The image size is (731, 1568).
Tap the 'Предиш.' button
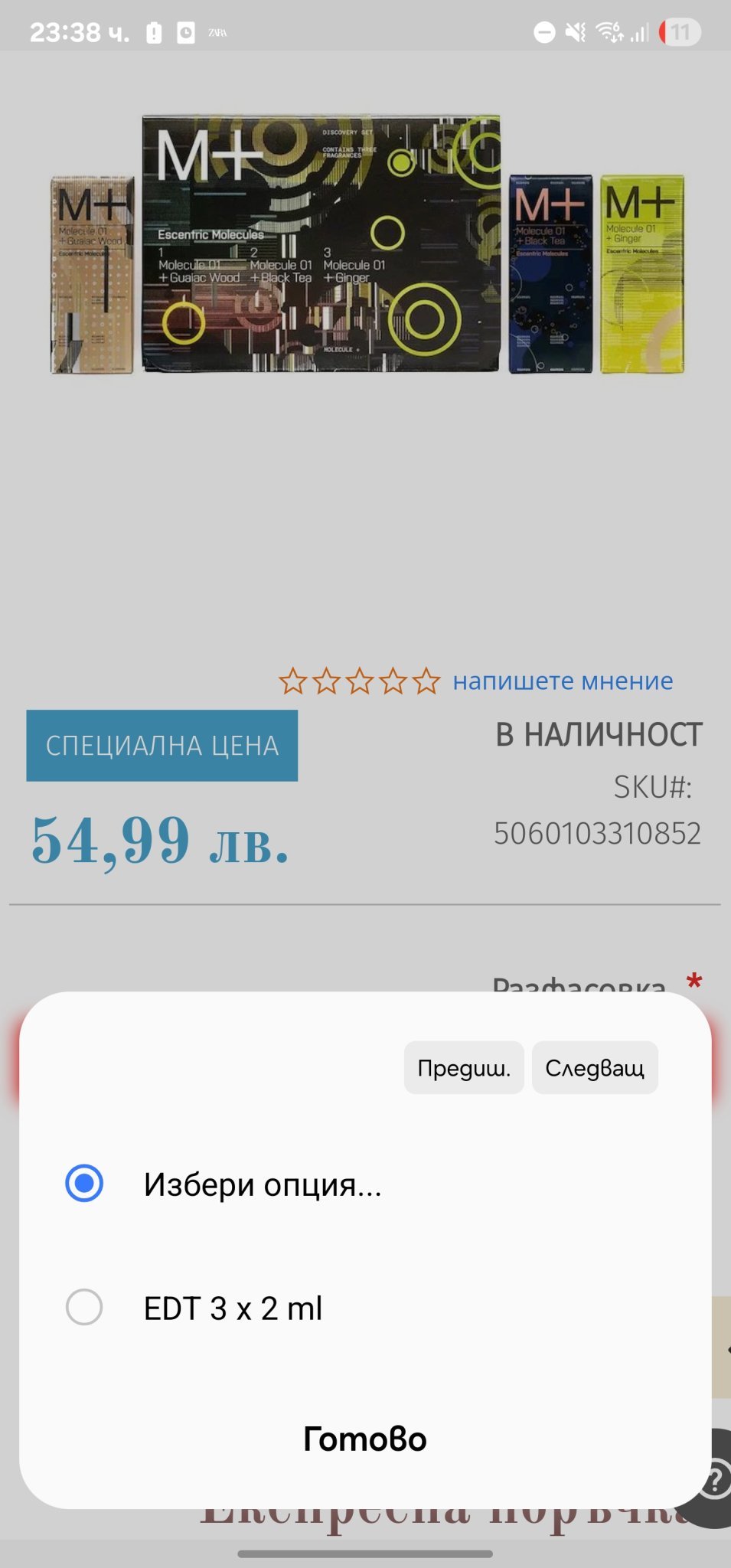click(463, 1067)
